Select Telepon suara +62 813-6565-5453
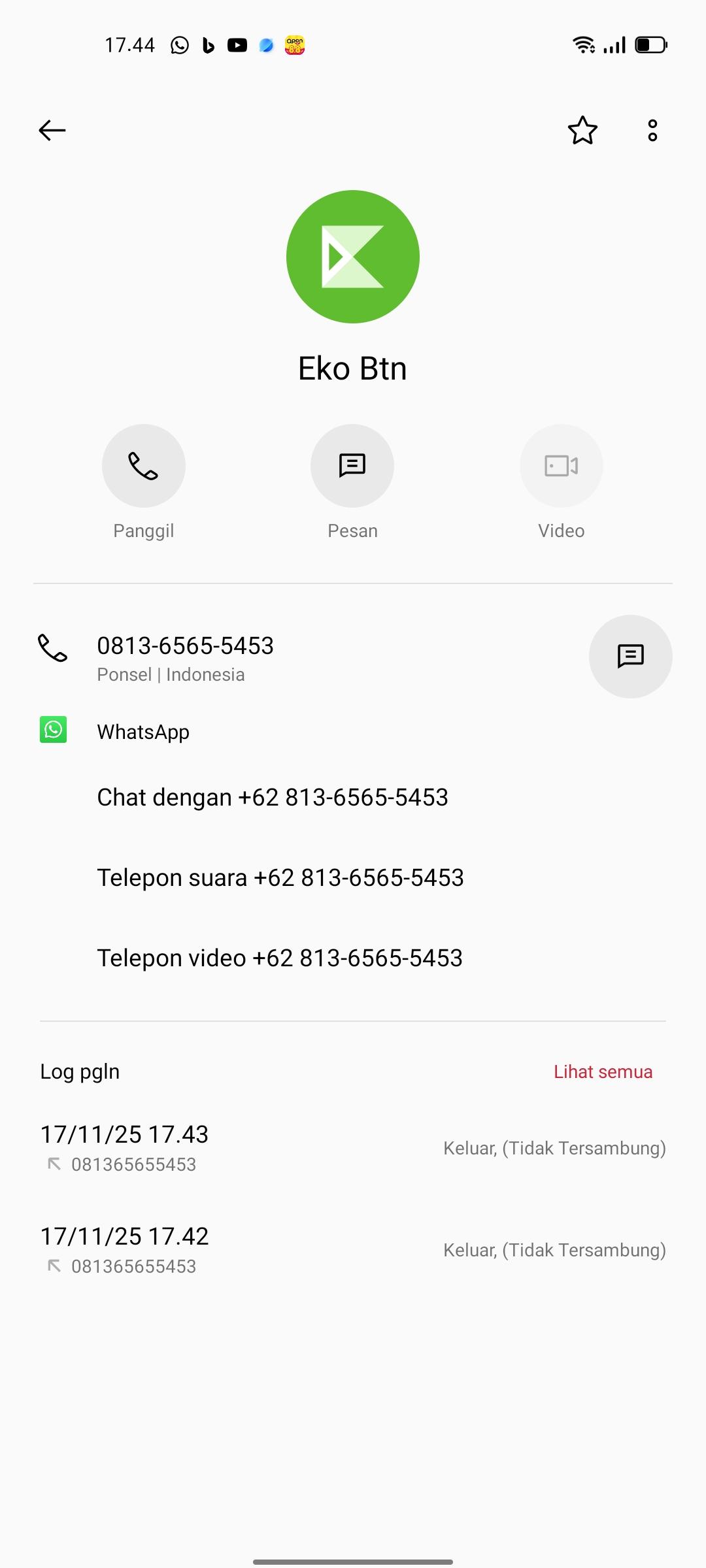Image resolution: width=706 pixels, height=1568 pixels. coord(280,877)
